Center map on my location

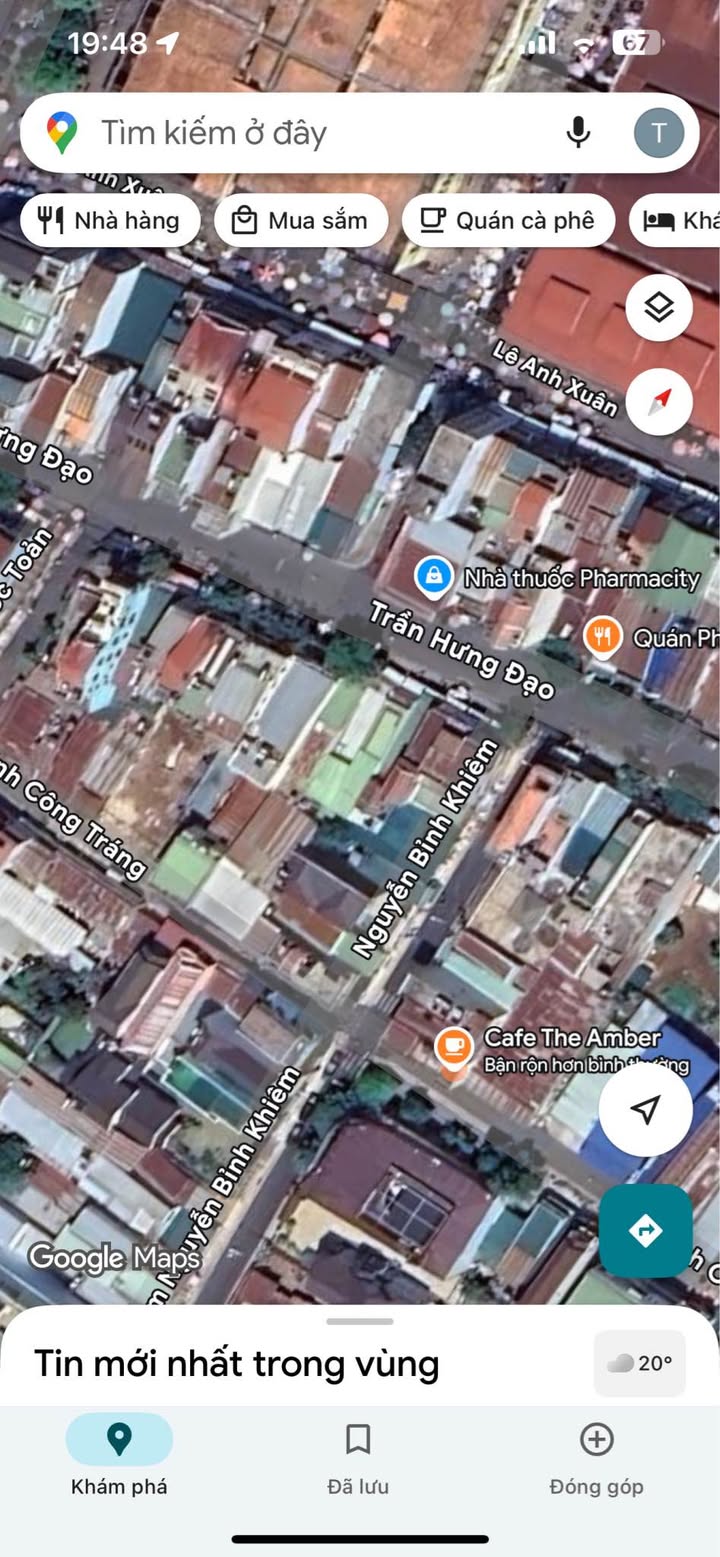(646, 1109)
